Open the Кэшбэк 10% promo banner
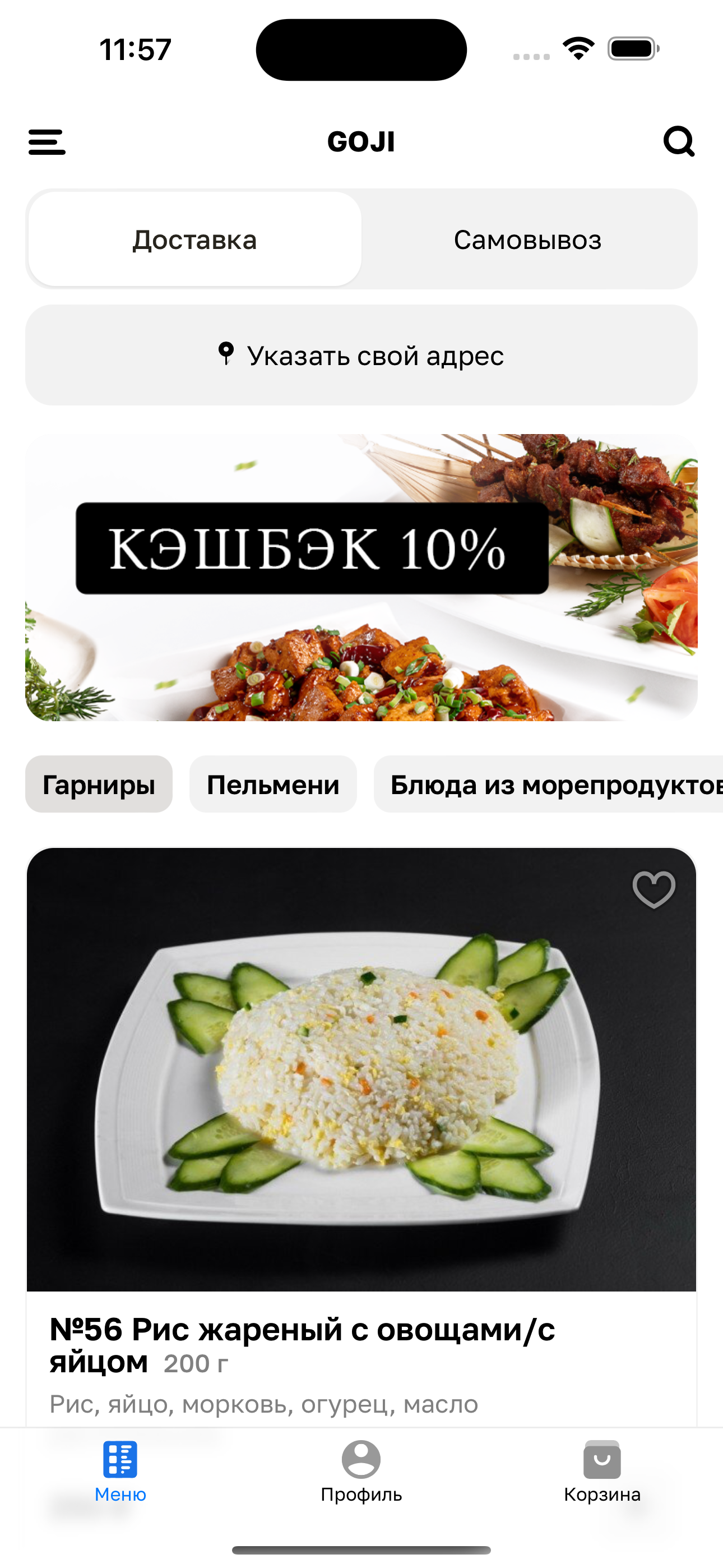 pos(361,577)
